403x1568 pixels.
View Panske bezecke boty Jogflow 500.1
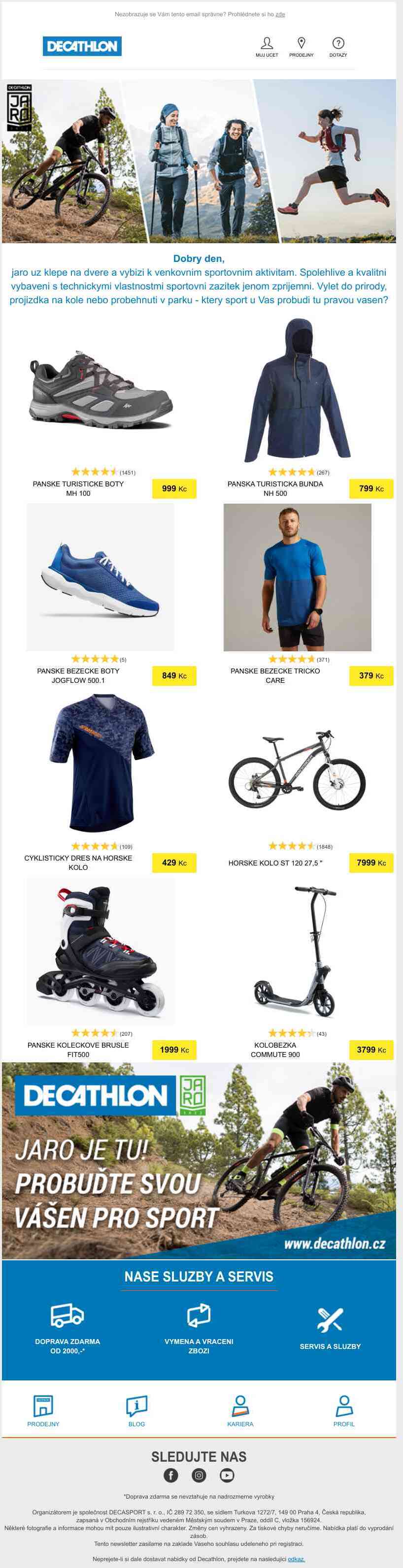click(x=101, y=577)
